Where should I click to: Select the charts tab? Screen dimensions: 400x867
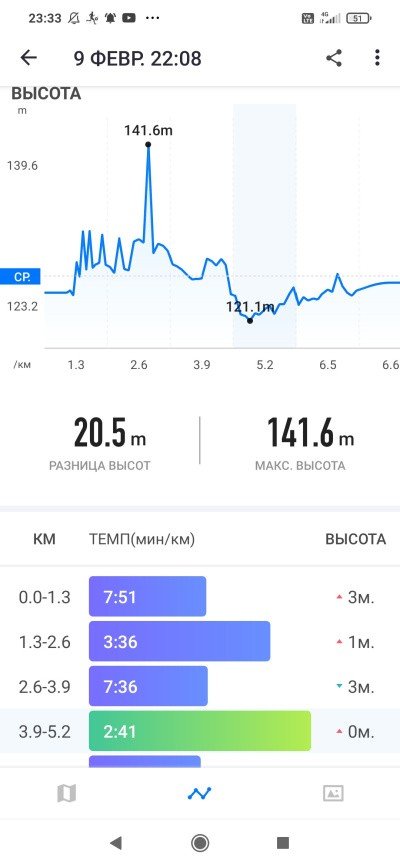[x=199, y=793]
